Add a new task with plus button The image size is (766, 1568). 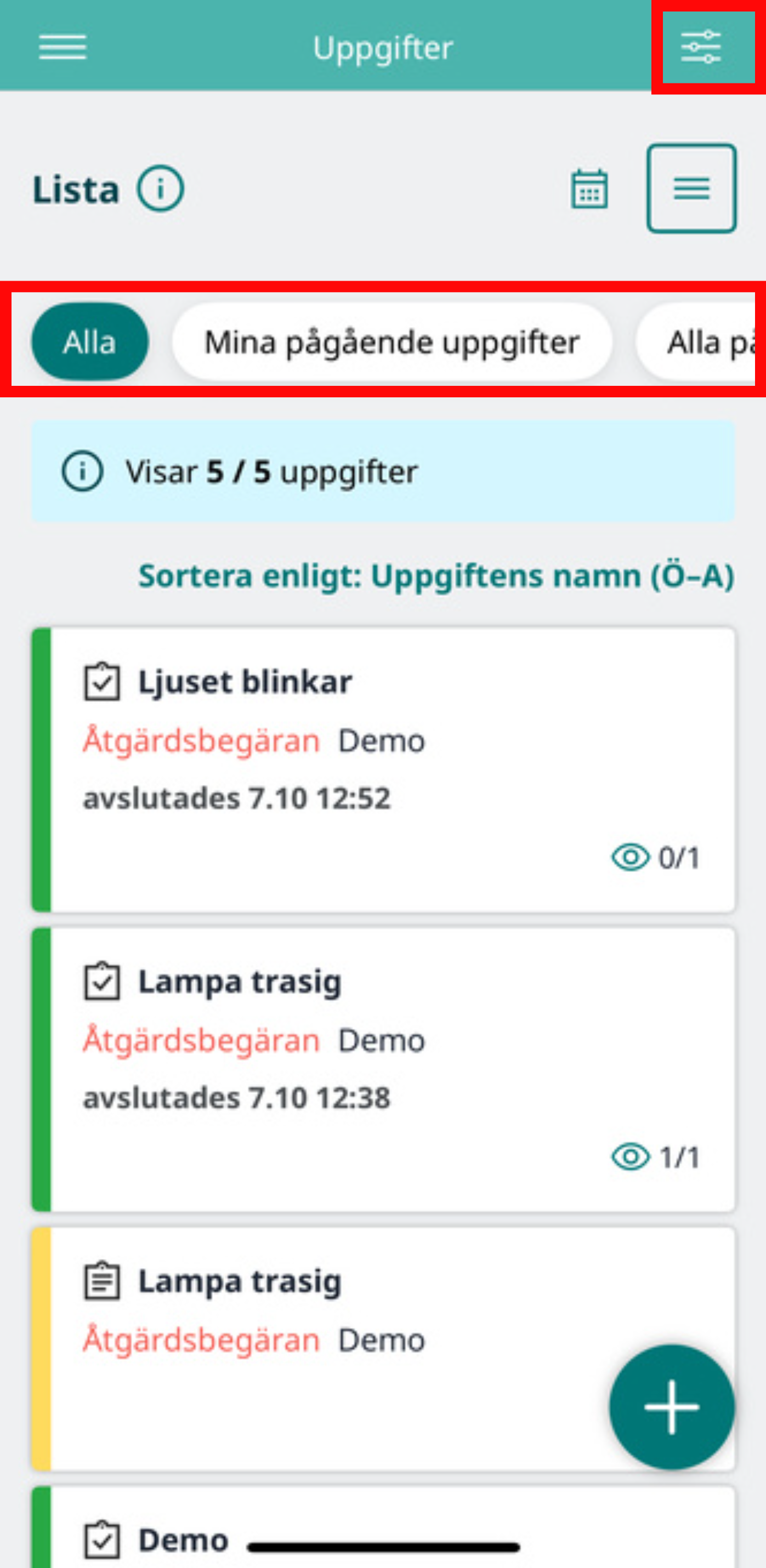672,1407
